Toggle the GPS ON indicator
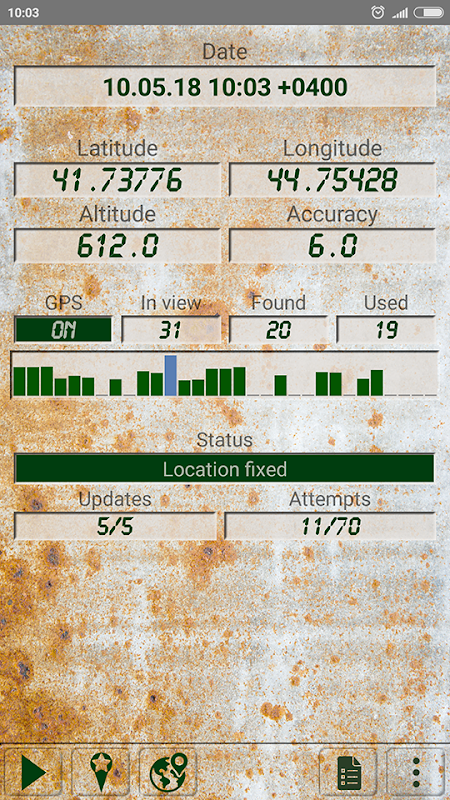Viewport: 450px width, 800px height. point(64,330)
